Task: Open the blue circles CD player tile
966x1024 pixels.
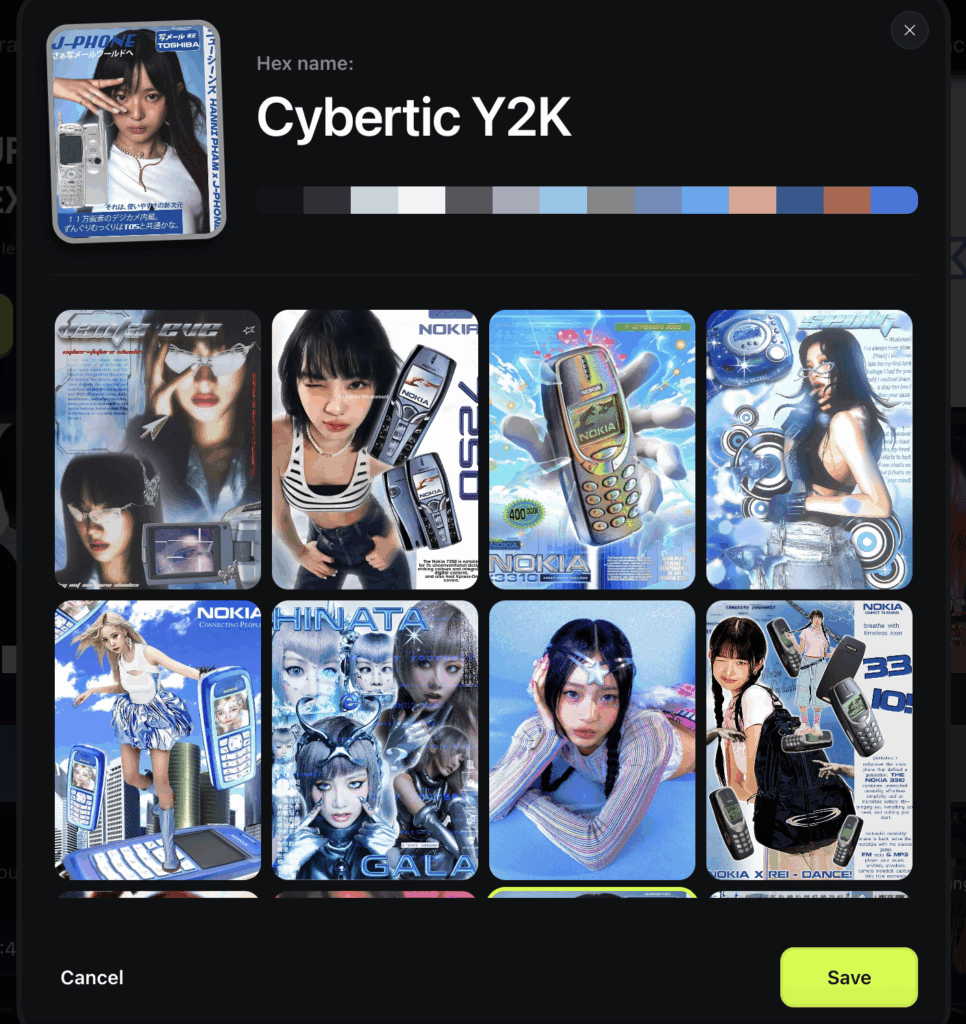Action: pyautogui.click(x=809, y=449)
